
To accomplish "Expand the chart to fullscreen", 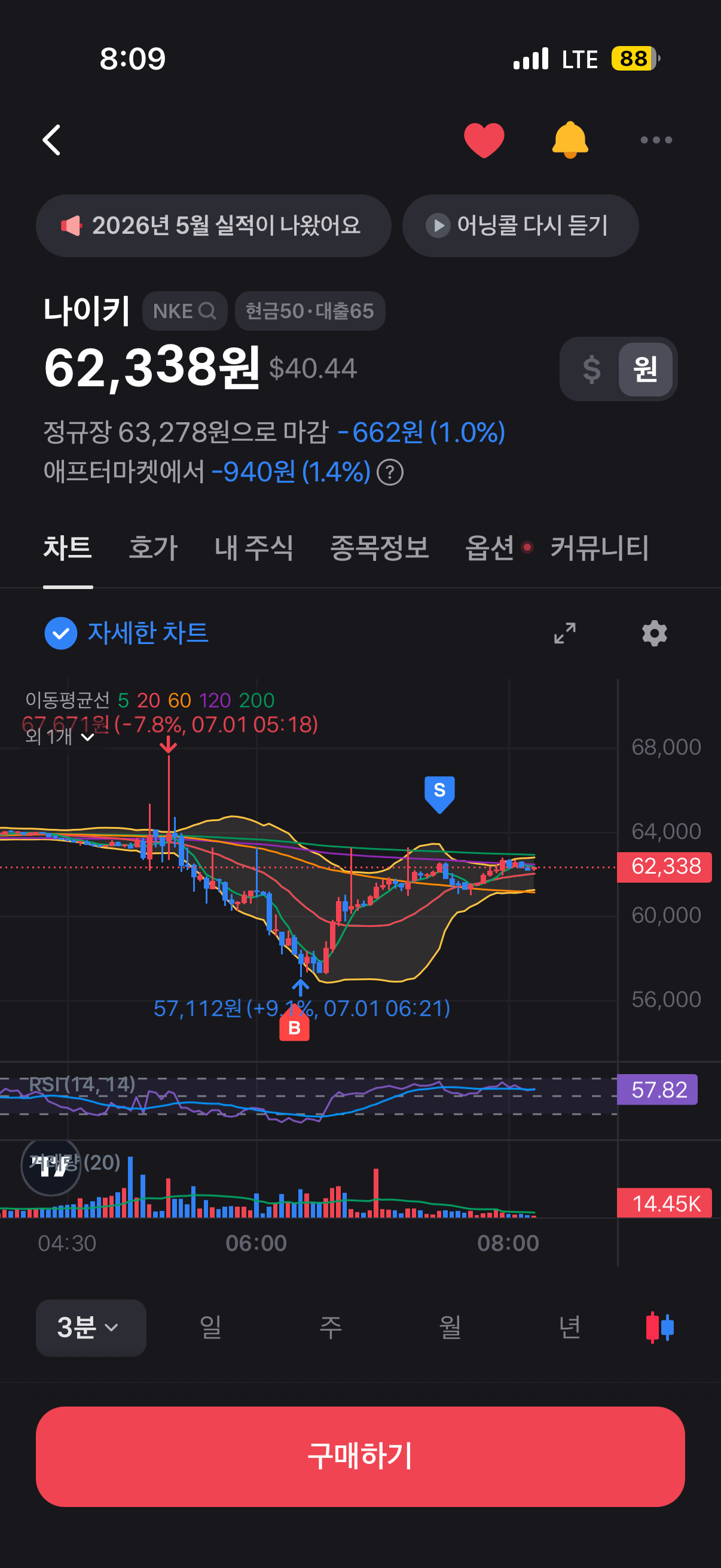I will pyautogui.click(x=564, y=633).
